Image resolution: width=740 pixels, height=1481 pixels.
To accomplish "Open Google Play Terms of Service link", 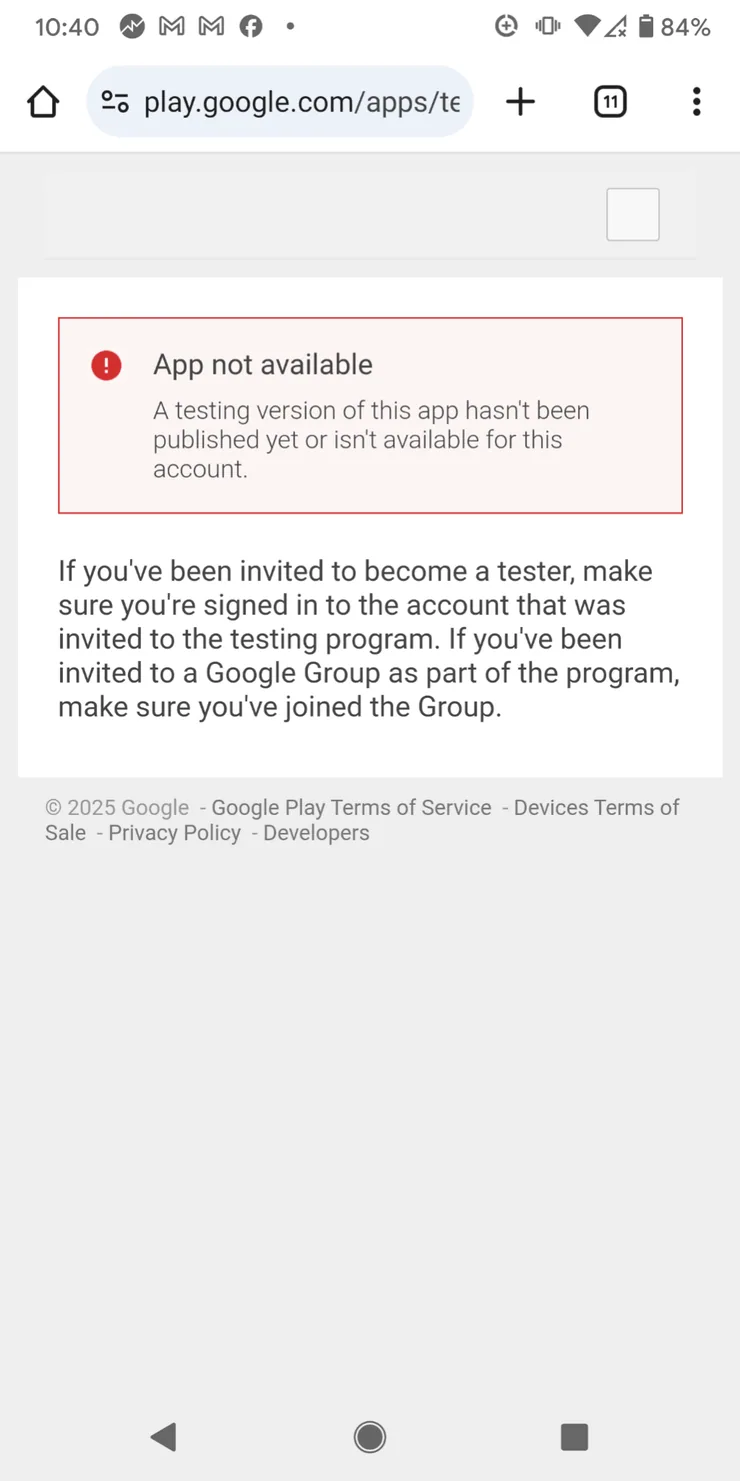I will point(351,808).
